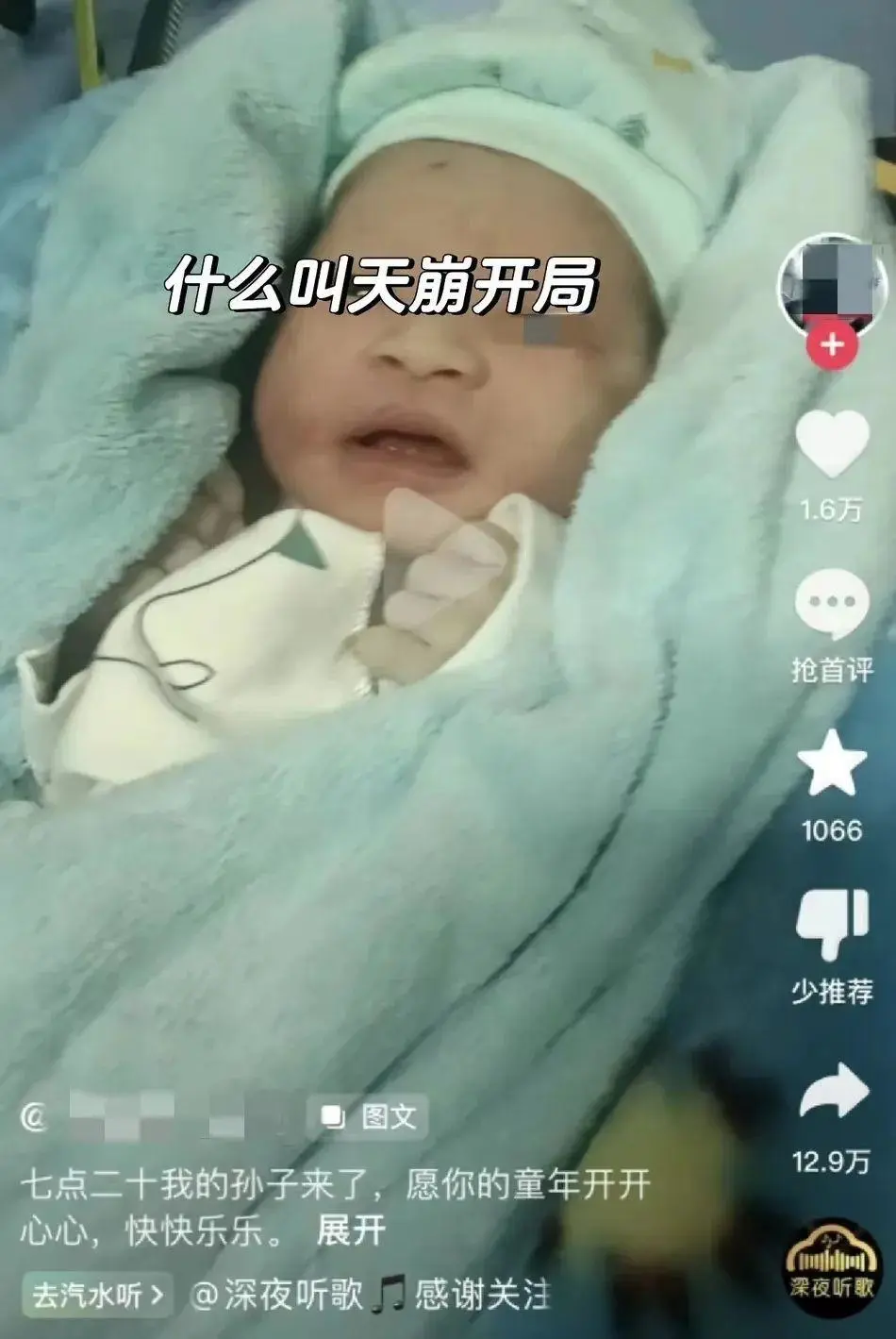
Task: Open comments via the 抢首评 bubble
Action: 831,605
